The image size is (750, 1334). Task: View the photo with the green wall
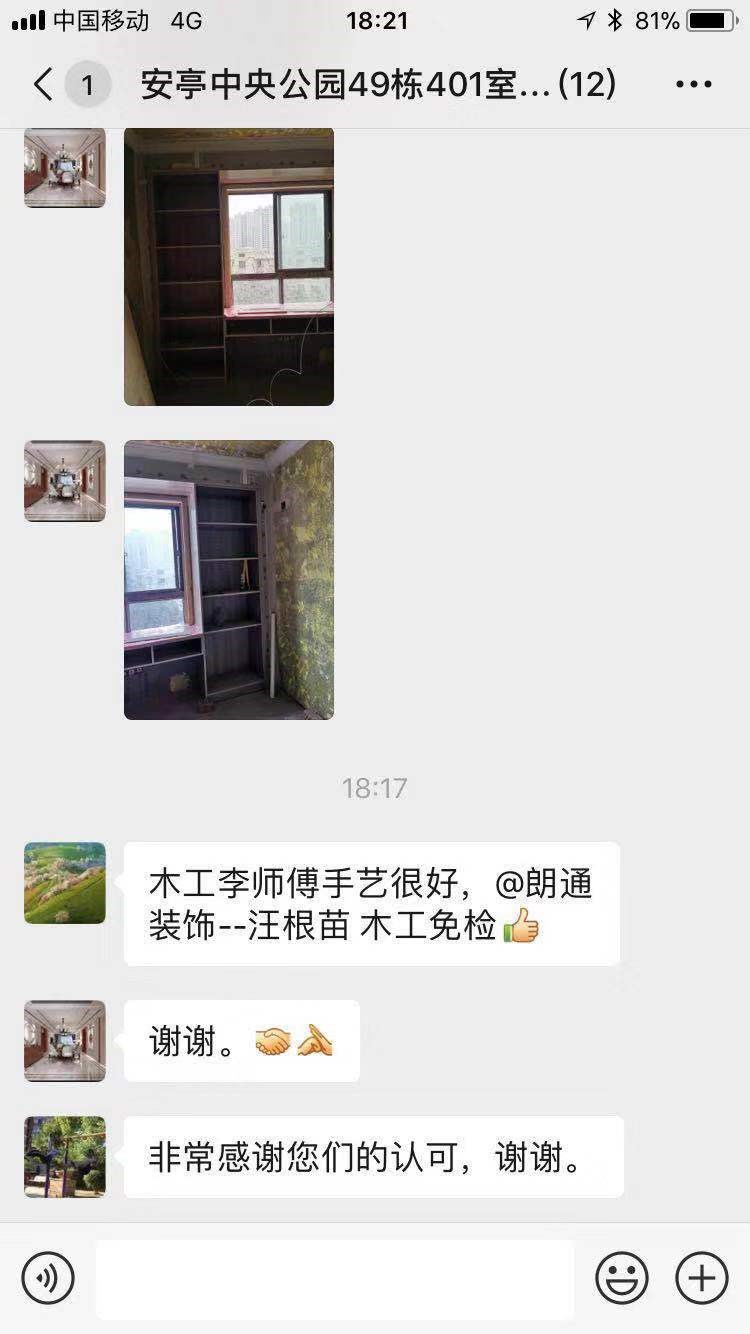tap(229, 580)
